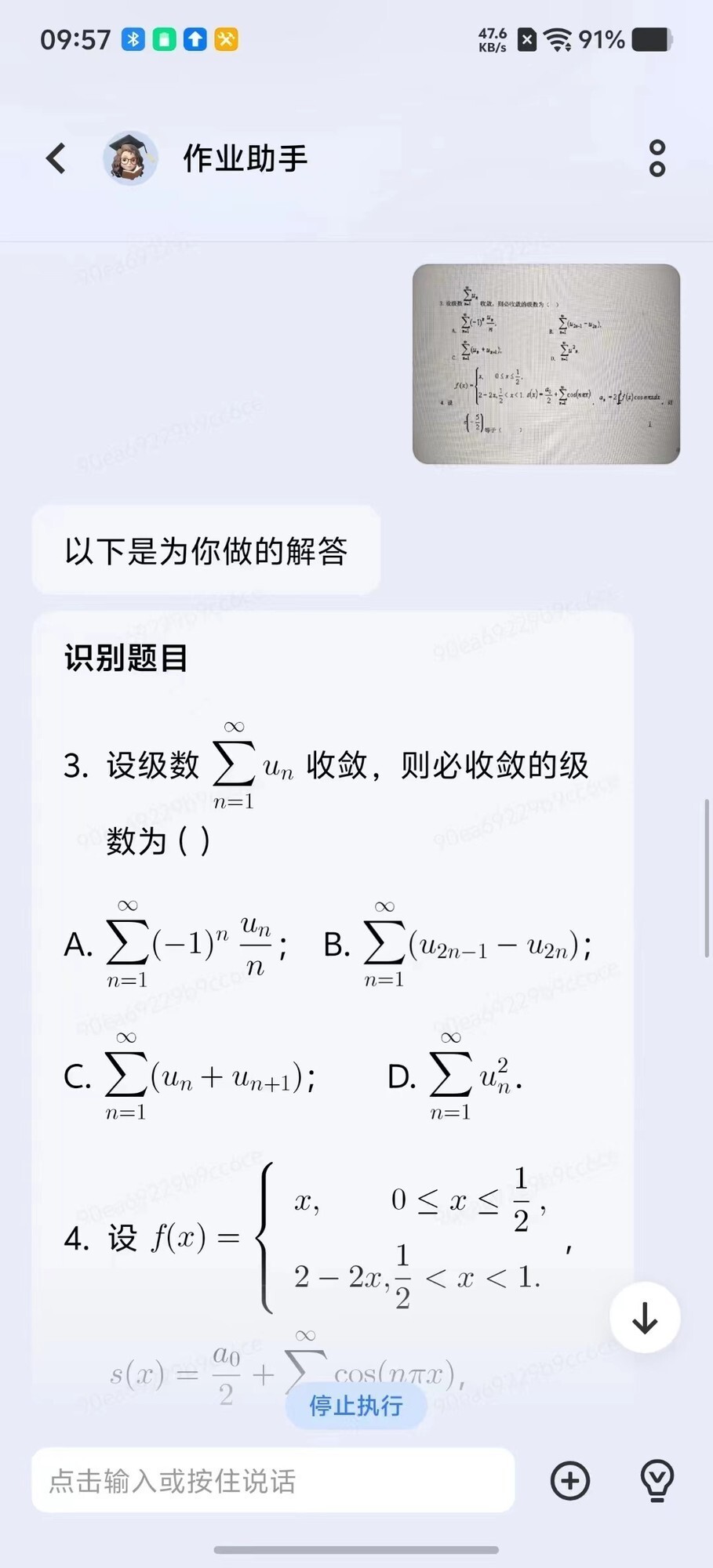
Task: Open the lightbulb suggestions icon
Action: 657,1480
